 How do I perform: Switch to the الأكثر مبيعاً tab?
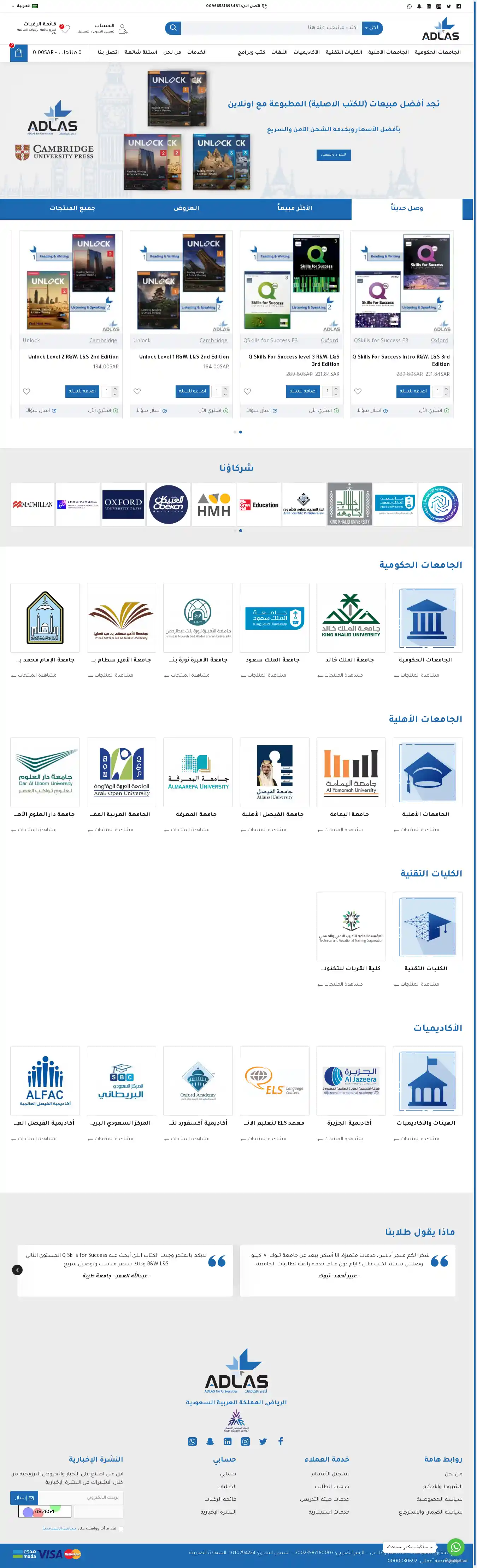click(x=296, y=208)
